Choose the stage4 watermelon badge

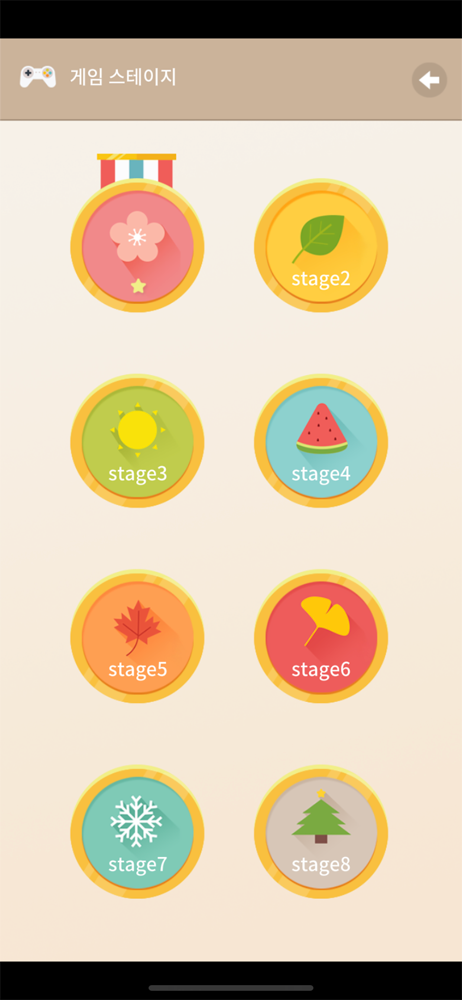point(321,441)
